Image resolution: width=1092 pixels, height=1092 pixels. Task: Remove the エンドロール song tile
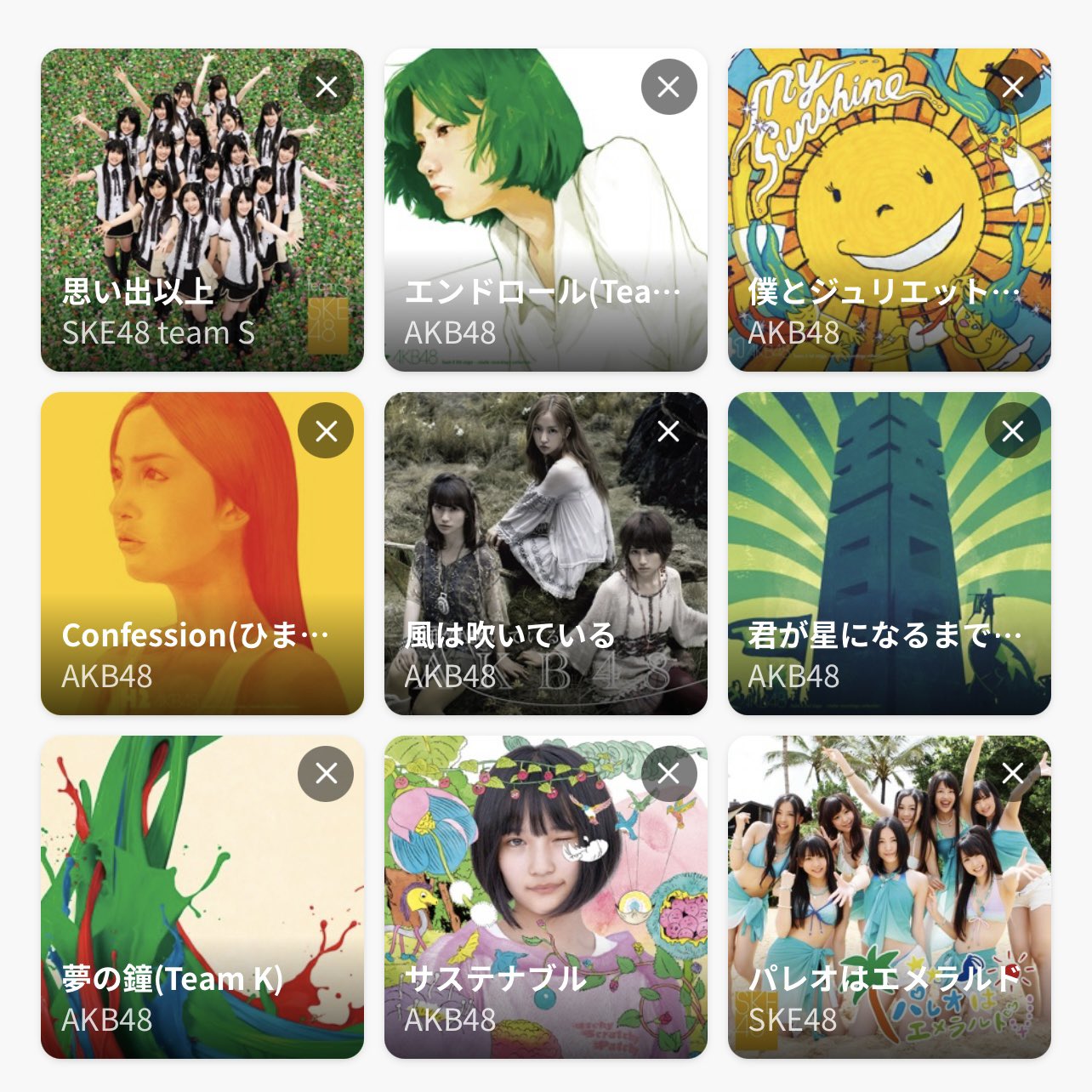pos(669,87)
